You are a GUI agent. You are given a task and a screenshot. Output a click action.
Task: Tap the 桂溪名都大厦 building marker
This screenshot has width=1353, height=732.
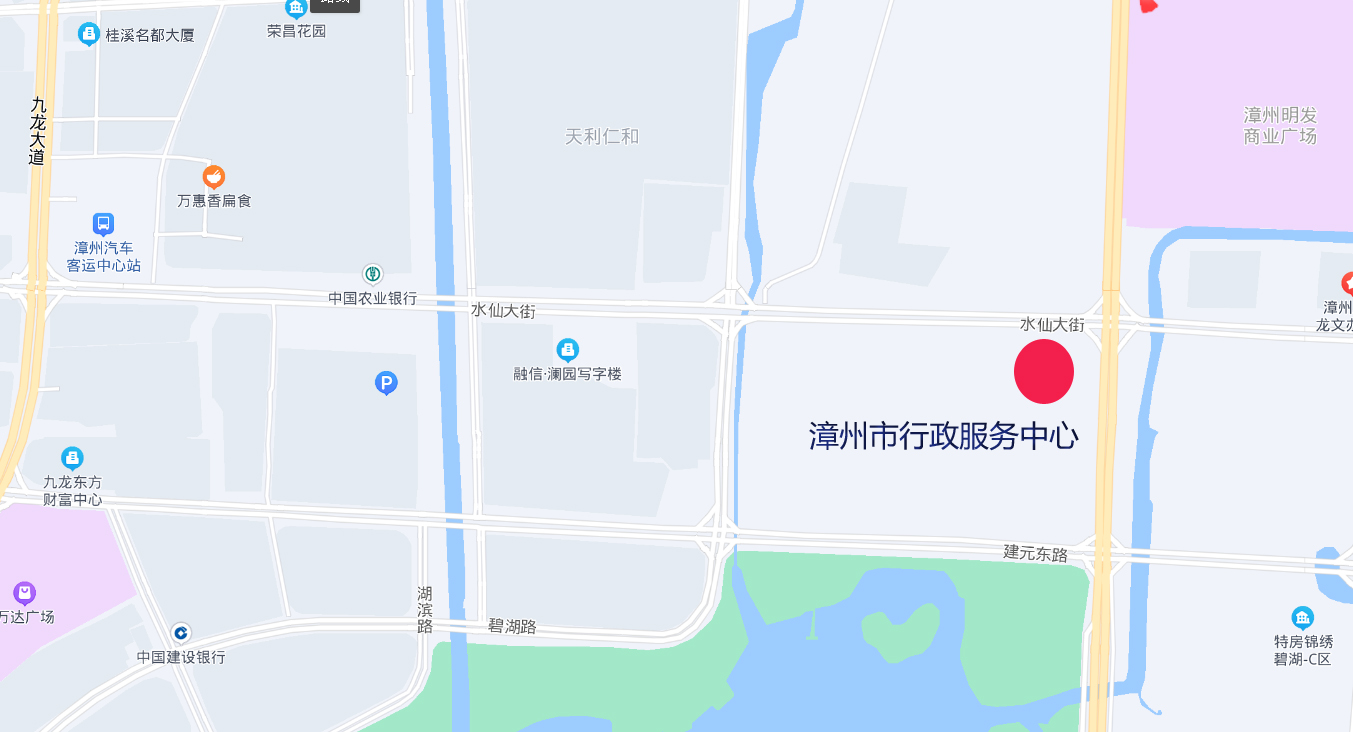[x=89, y=34]
